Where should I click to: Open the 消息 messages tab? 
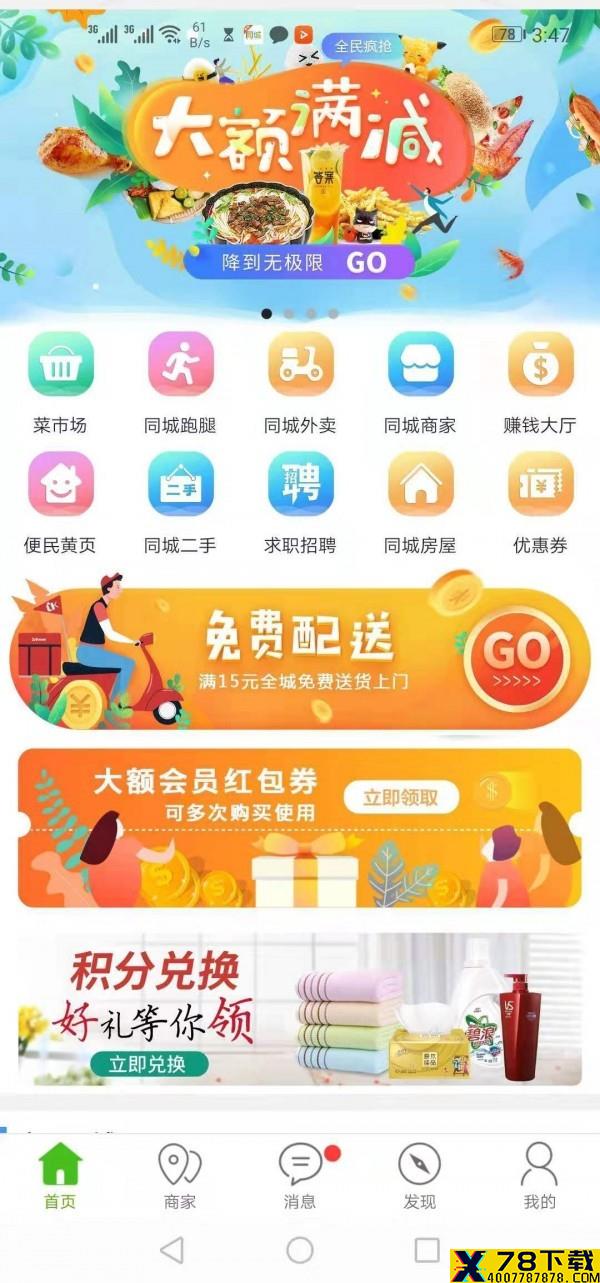coord(300,1178)
